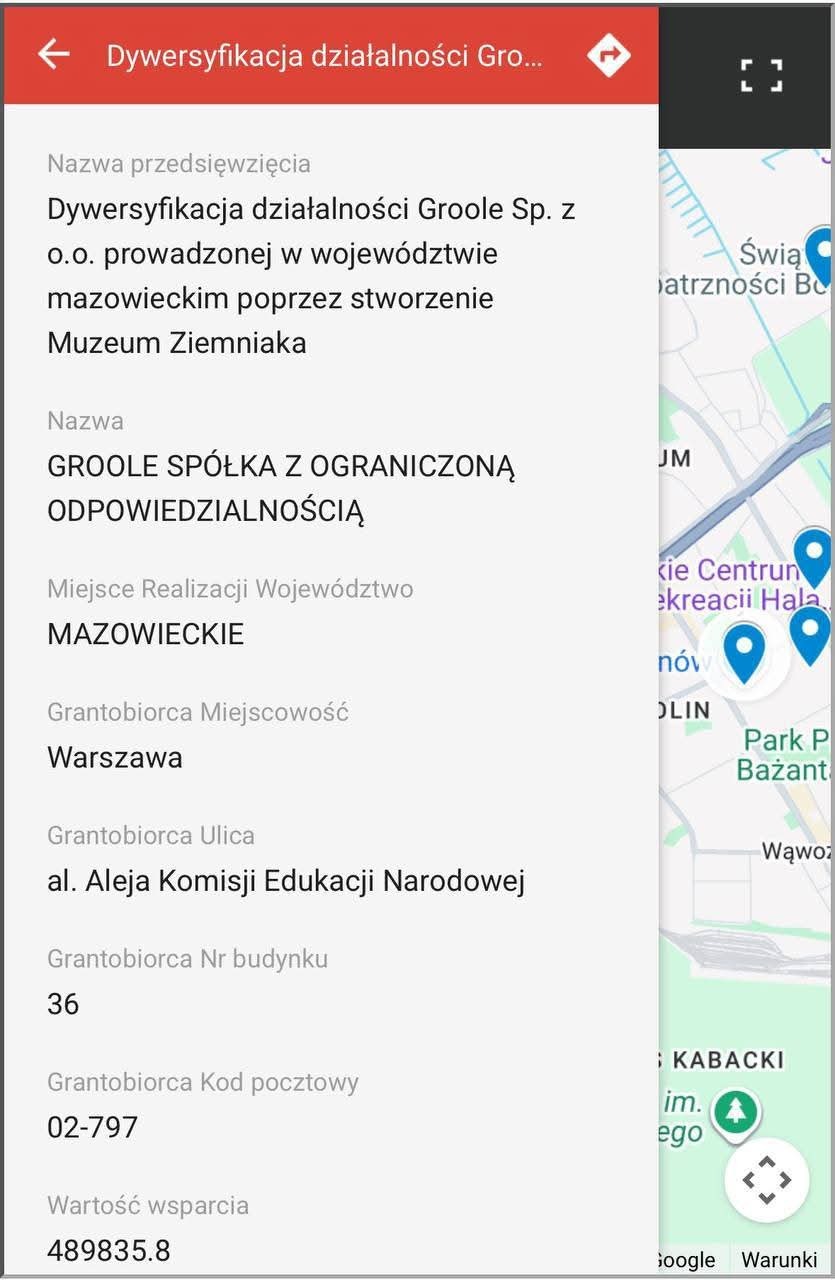Viewport: 835px width, 1280px height.
Task: Toggle fullscreen map view
Action: coord(761,74)
